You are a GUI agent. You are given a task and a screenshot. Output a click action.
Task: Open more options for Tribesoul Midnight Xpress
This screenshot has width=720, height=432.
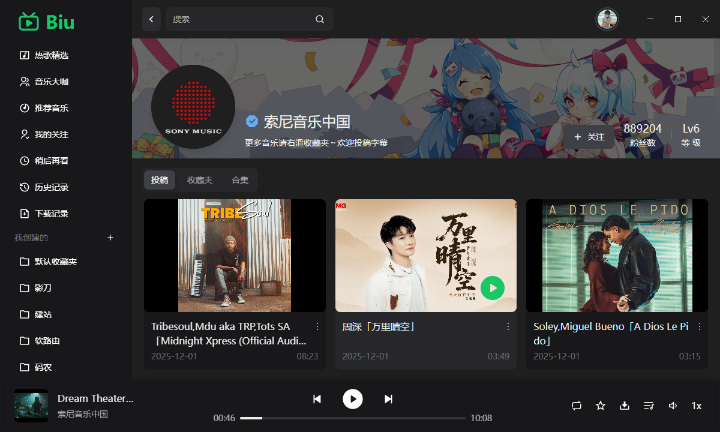pyautogui.click(x=318, y=327)
